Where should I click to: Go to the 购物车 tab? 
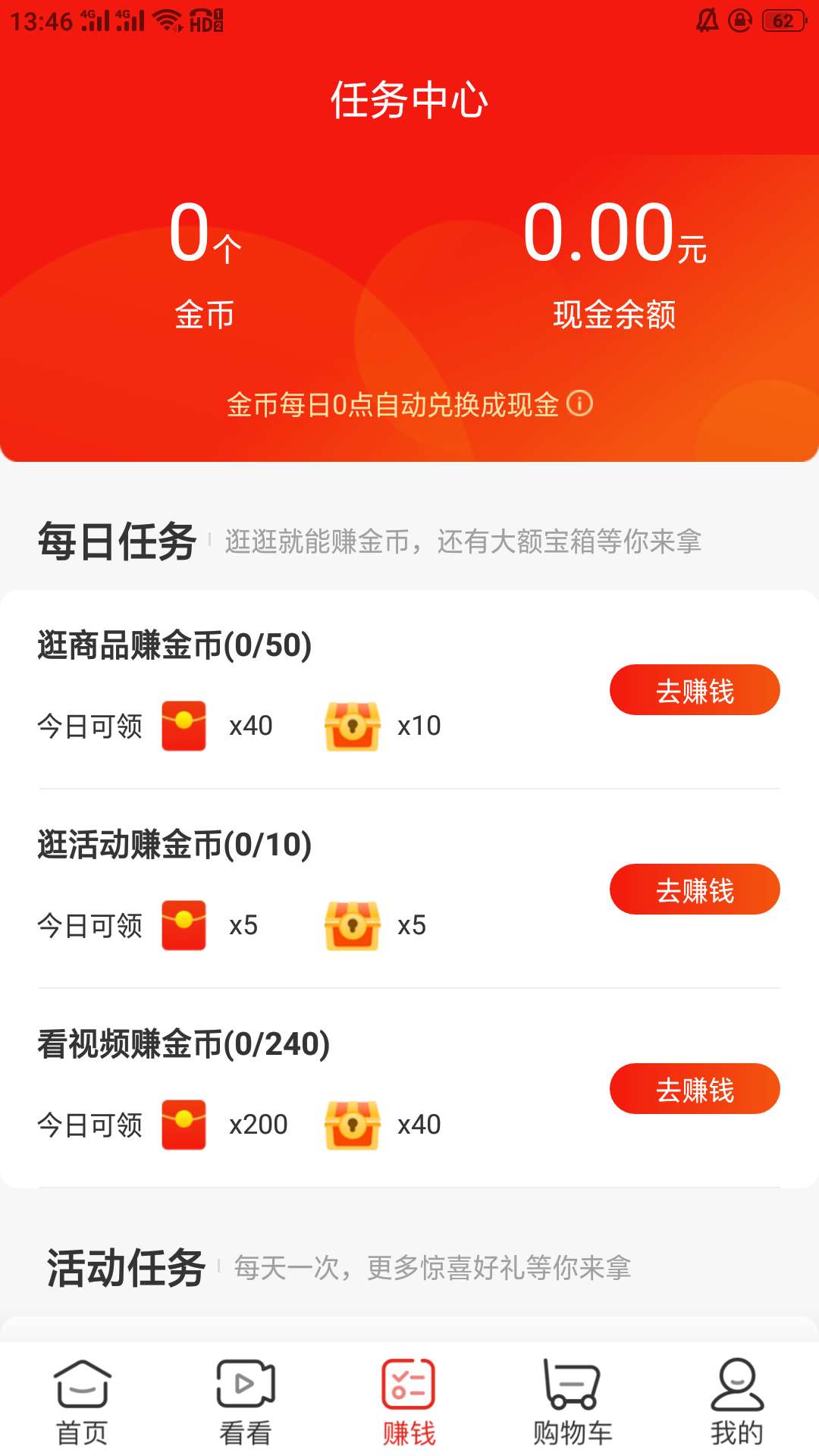pos(573,1401)
